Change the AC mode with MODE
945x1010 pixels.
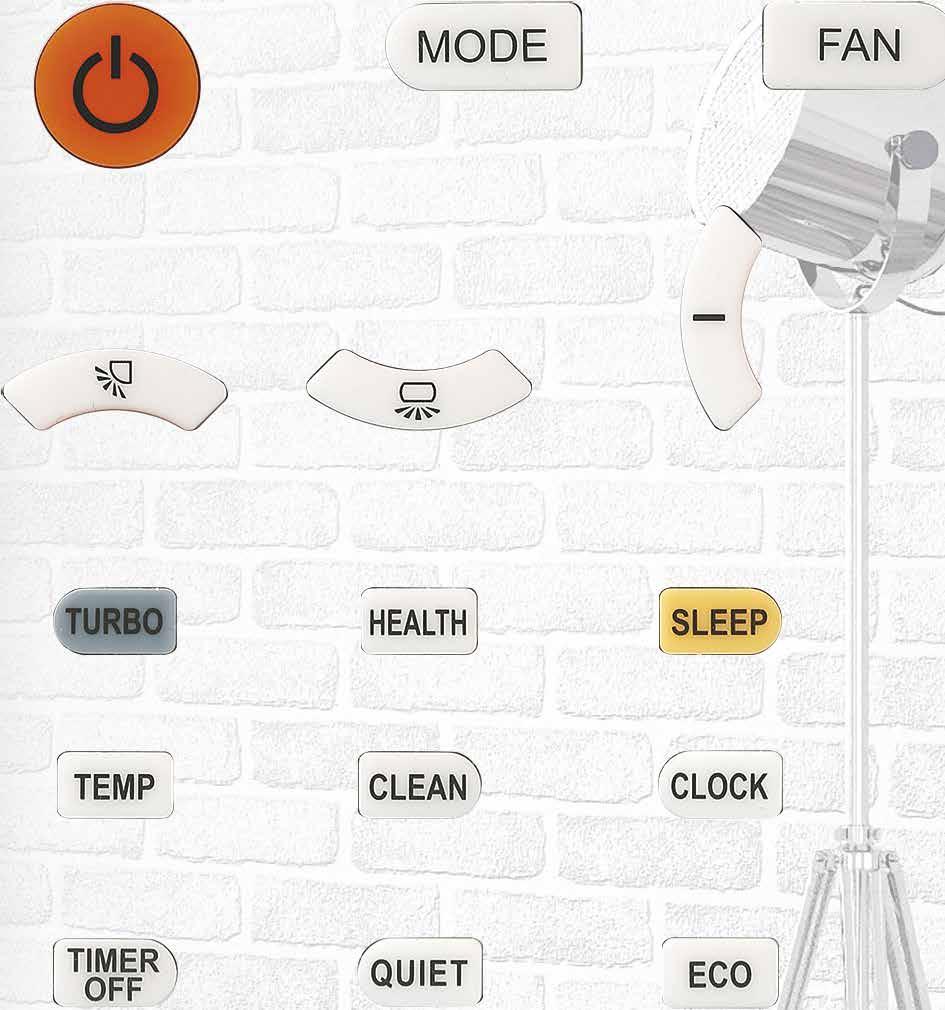tap(483, 46)
